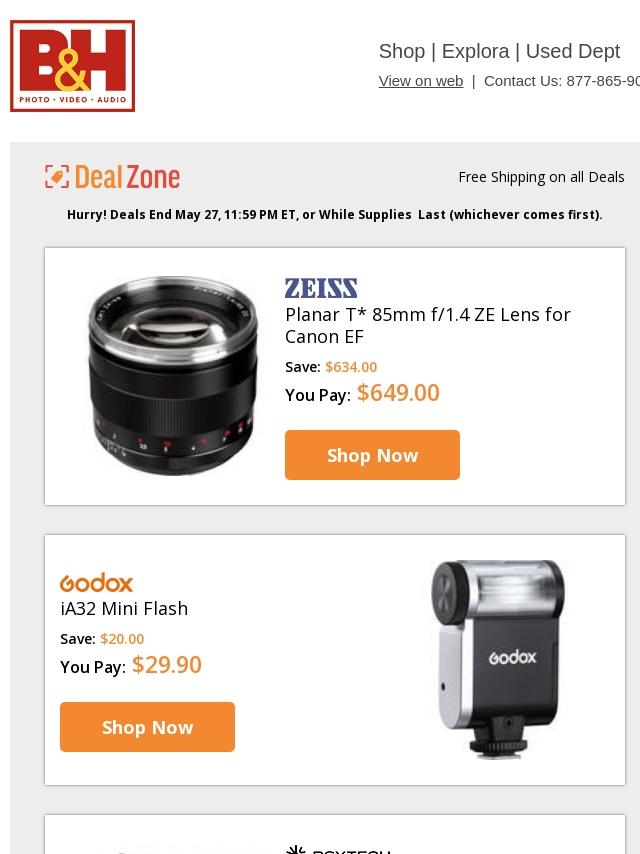Tap the Deal Zone banner

tap(112, 177)
